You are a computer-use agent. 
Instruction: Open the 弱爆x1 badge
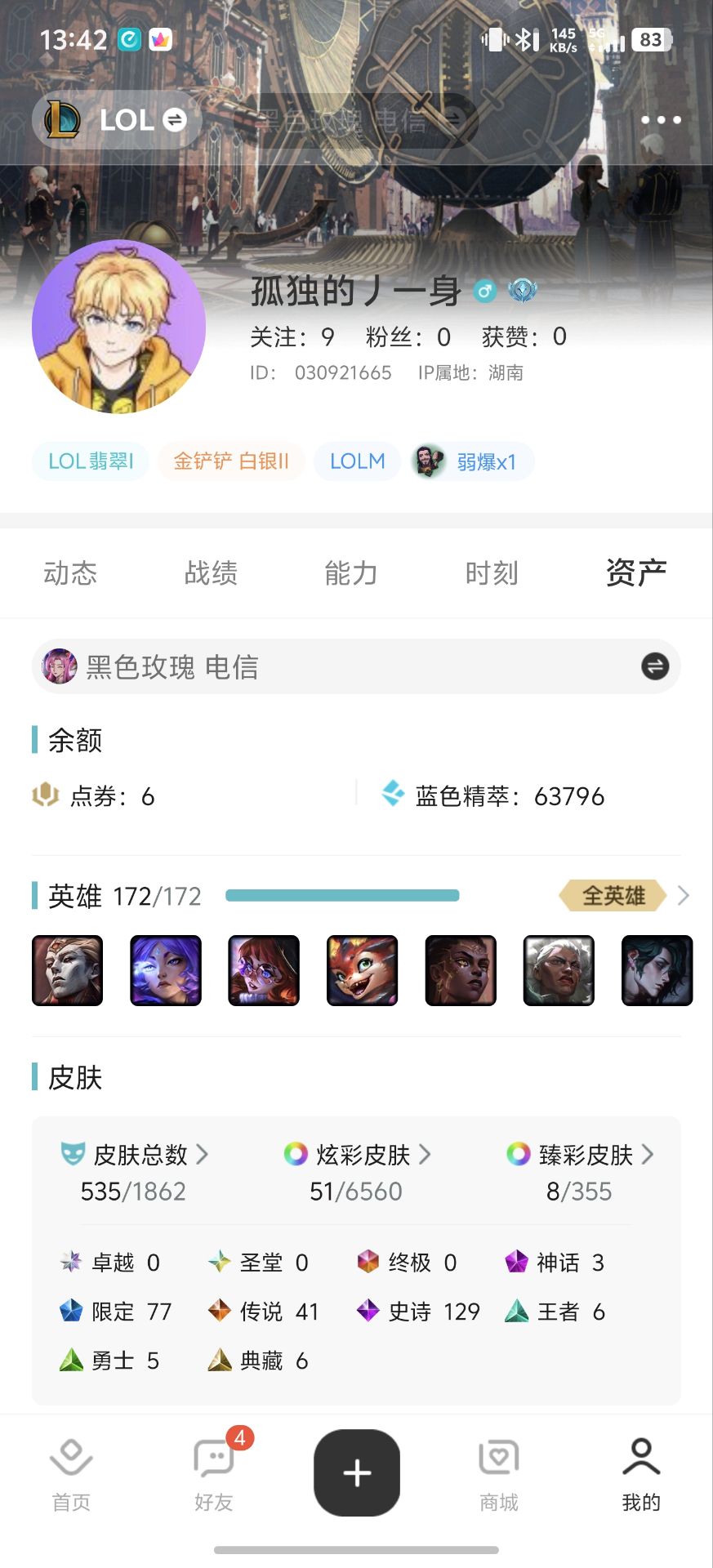472,461
